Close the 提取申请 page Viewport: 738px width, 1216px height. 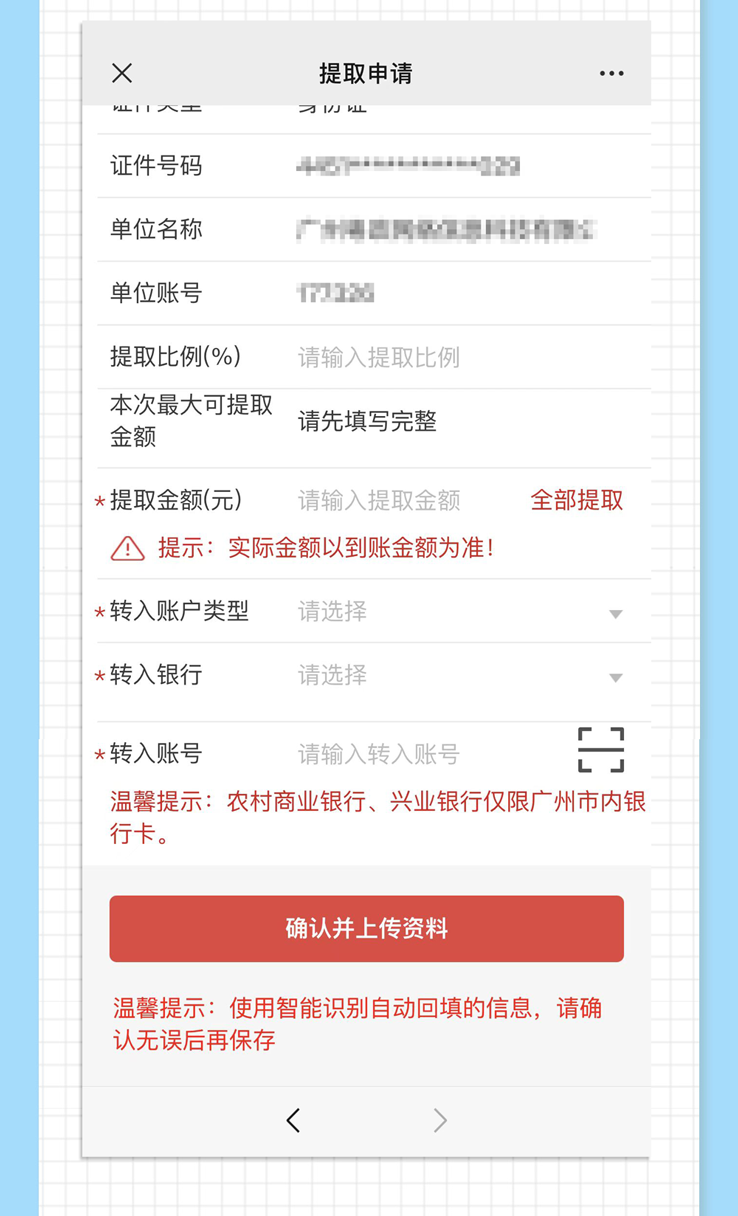[x=122, y=73]
